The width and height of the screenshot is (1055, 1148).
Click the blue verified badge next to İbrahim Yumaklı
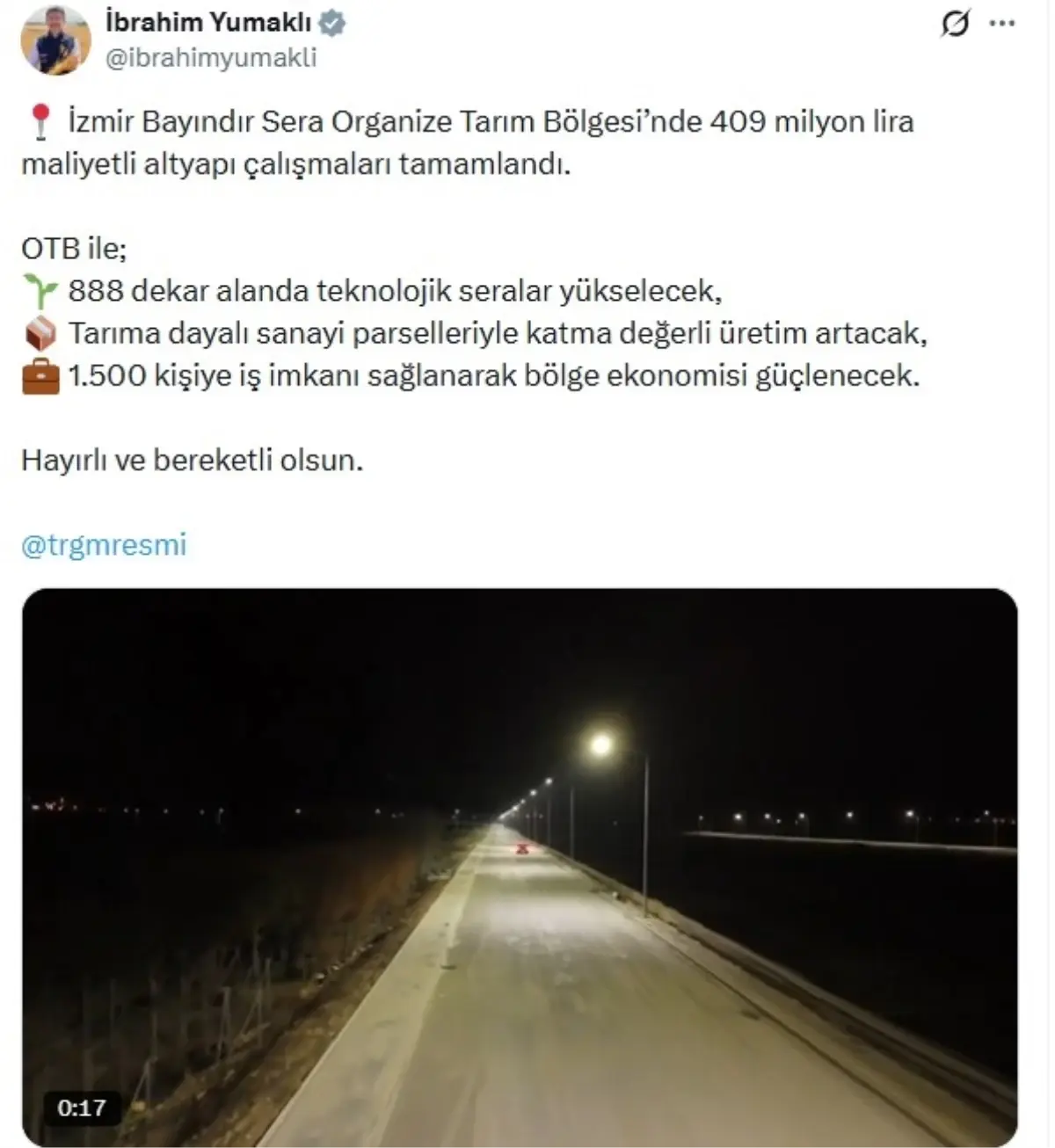click(331, 25)
